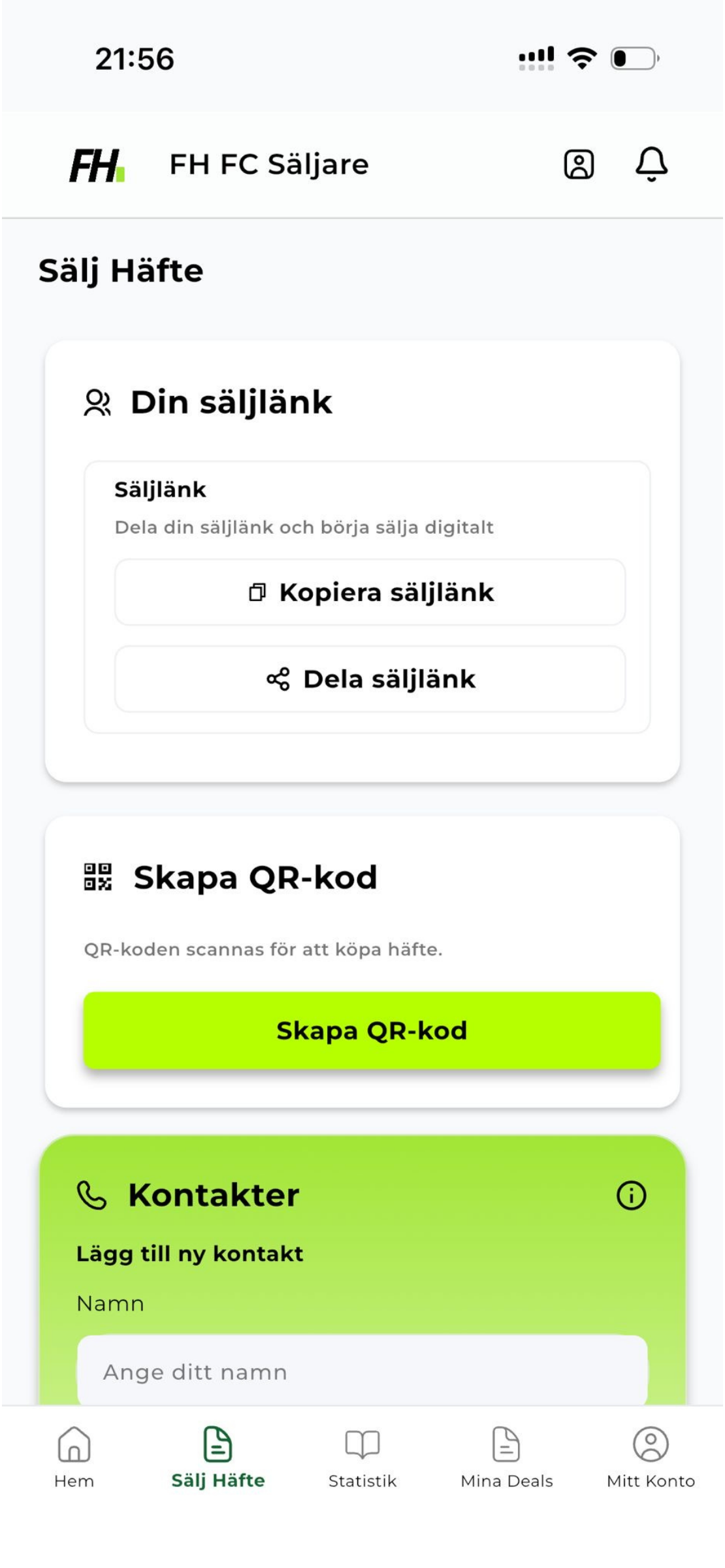Switch to Mitt Konto tab
The height and width of the screenshot is (1568, 725).
[651, 1456]
